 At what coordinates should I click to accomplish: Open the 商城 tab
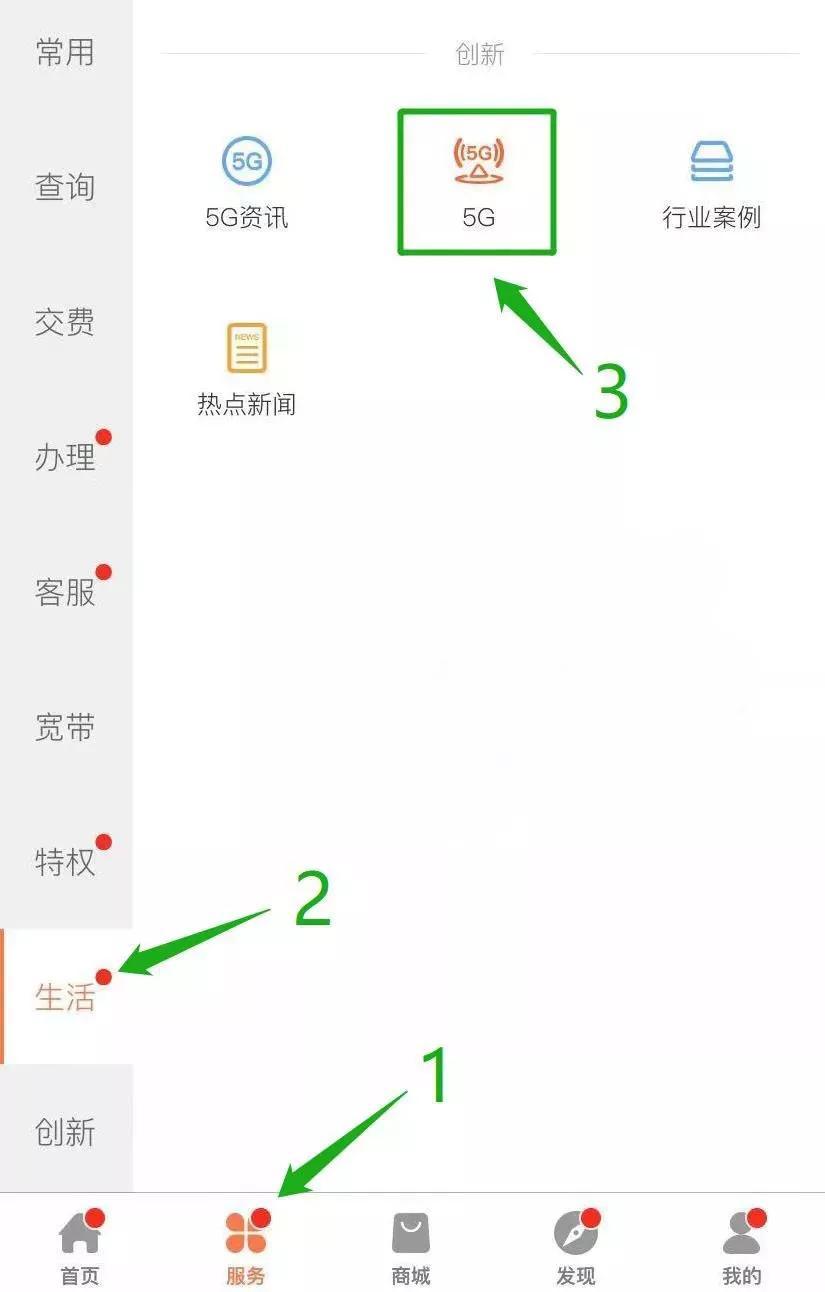pos(410,1247)
